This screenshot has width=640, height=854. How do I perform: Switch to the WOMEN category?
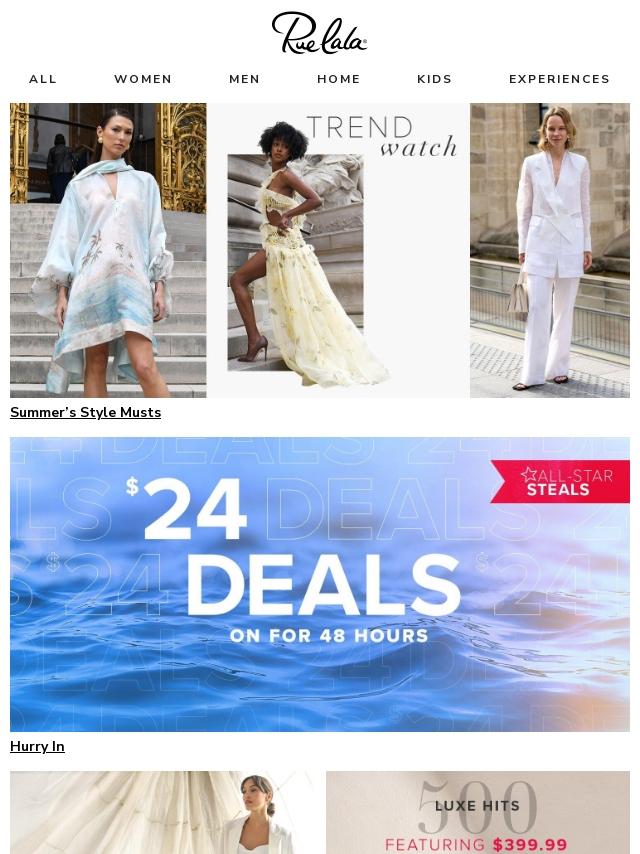point(143,79)
